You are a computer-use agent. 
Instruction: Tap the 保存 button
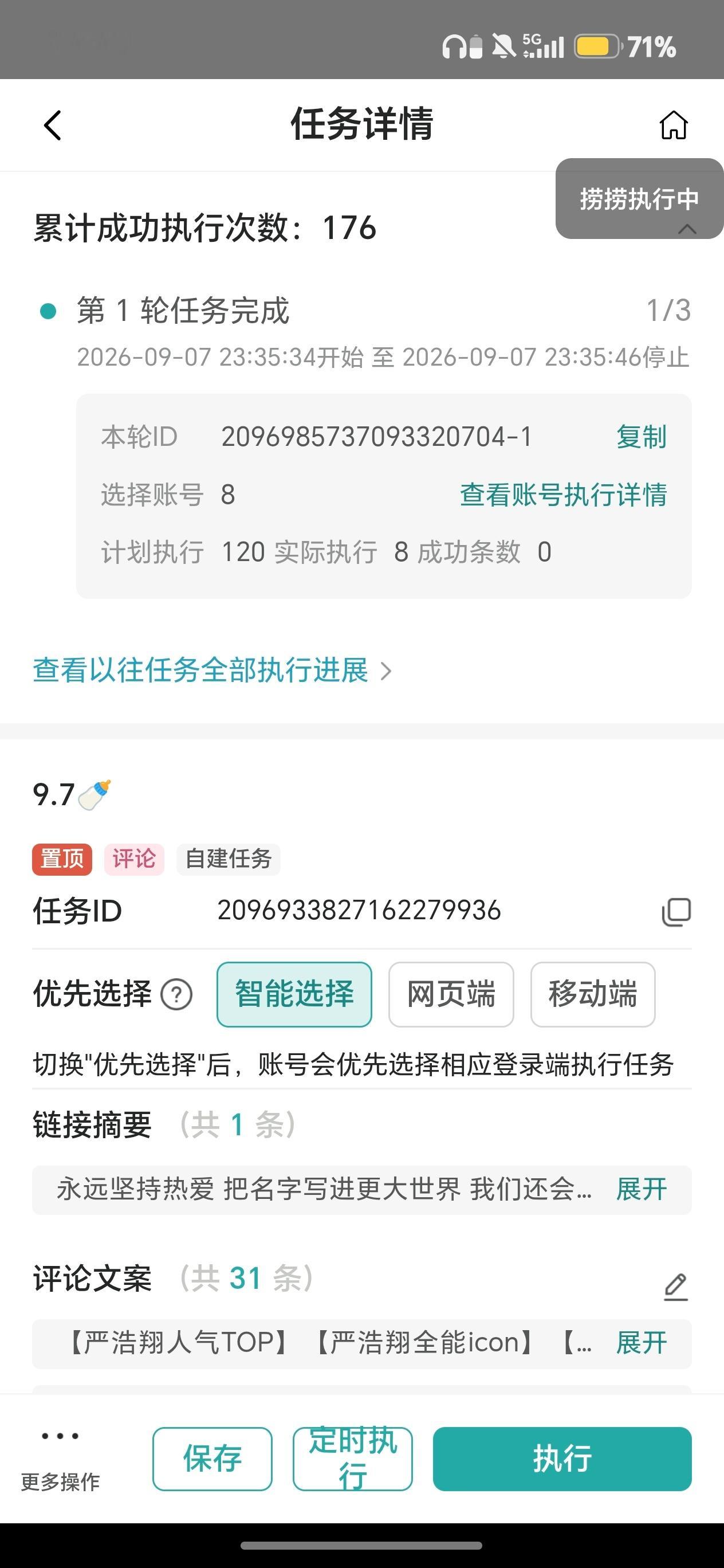point(213,1459)
